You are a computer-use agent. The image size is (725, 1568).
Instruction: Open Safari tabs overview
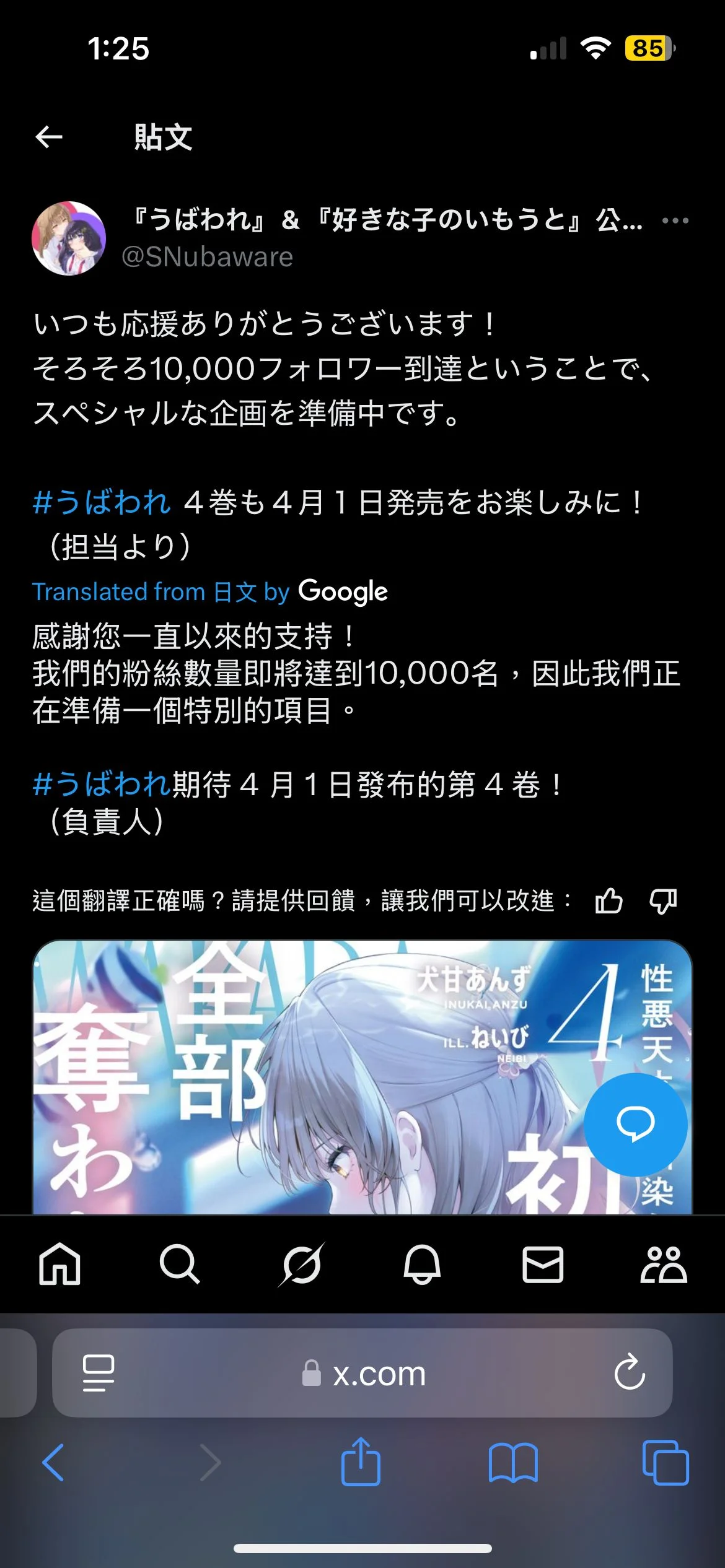(x=666, y=1463)
